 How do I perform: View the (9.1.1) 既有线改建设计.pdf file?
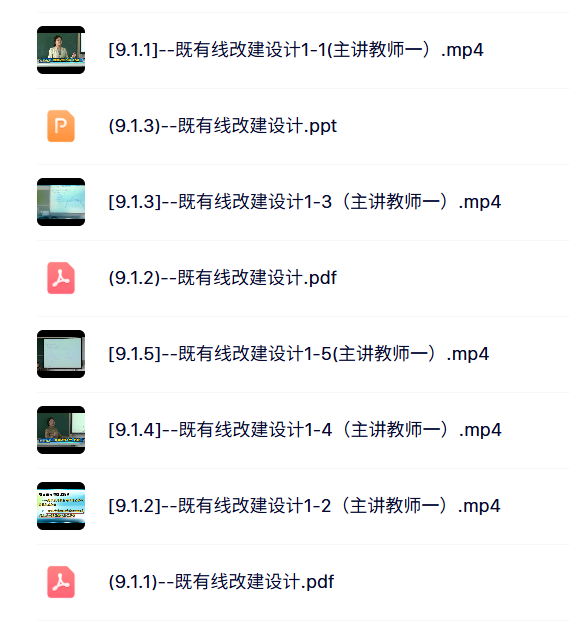click(303, 582)
